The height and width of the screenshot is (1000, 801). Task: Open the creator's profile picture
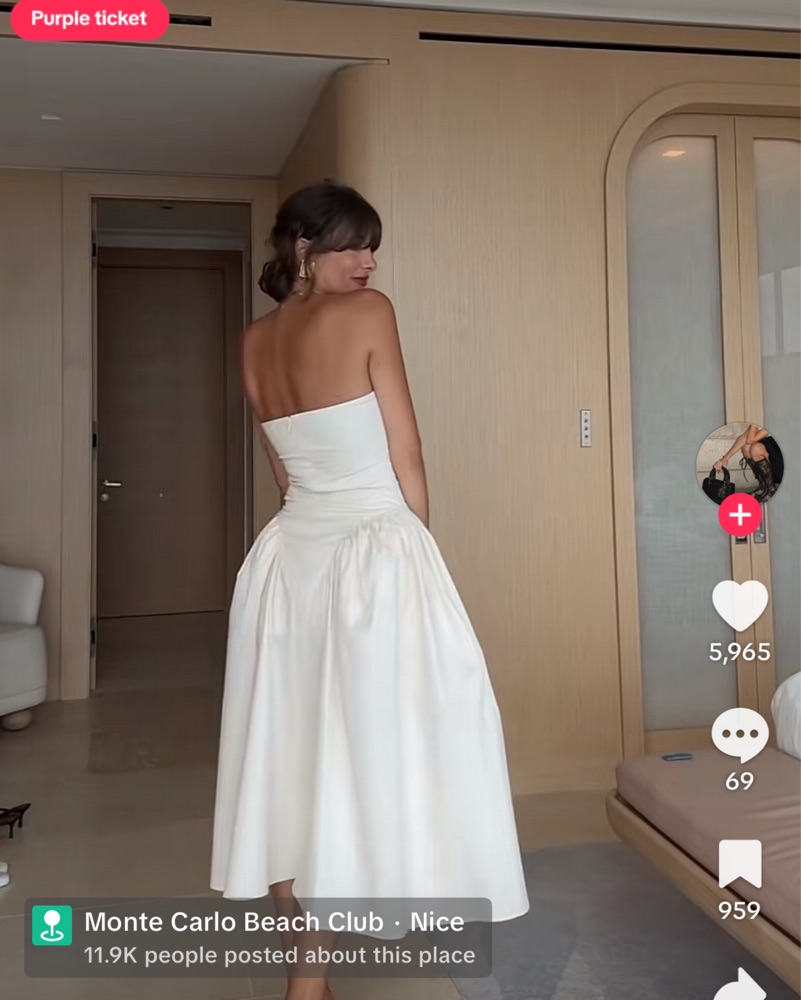739,462
